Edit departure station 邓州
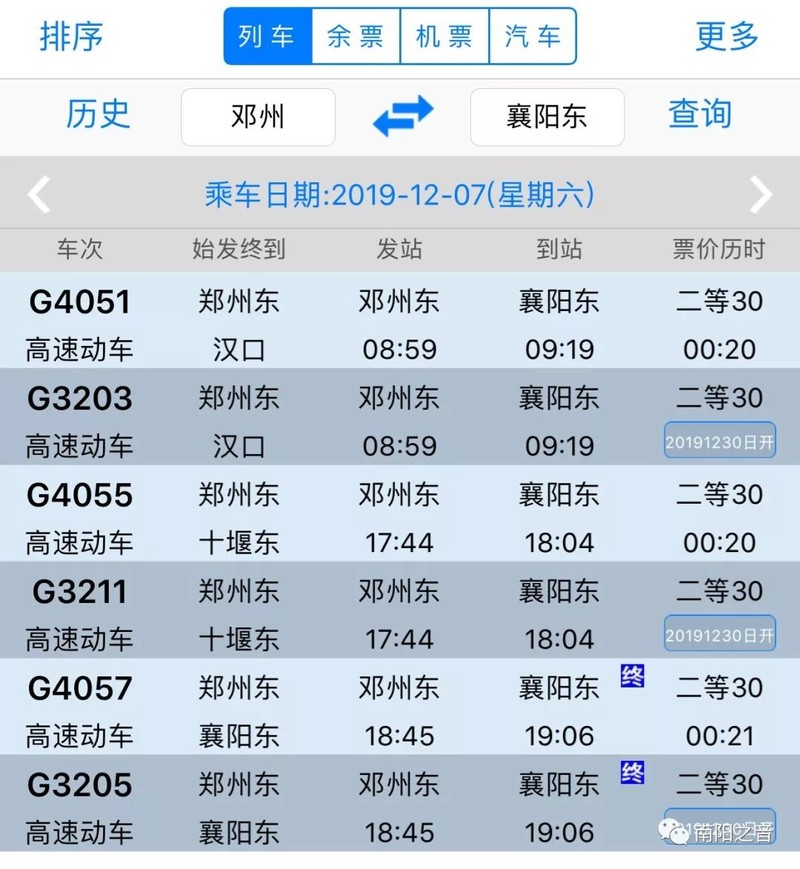 [258, 117]
